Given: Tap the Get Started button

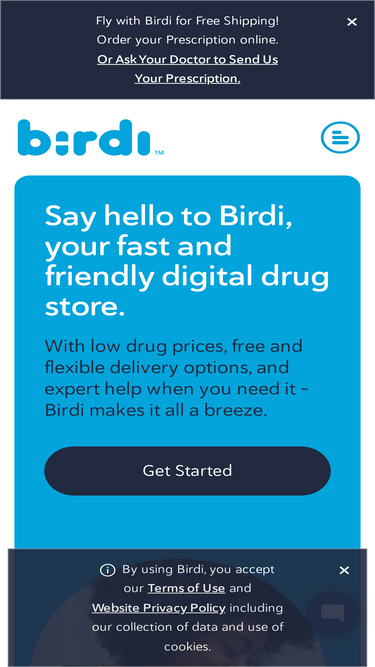Looking at the screenshot, I should pos(188,470).
